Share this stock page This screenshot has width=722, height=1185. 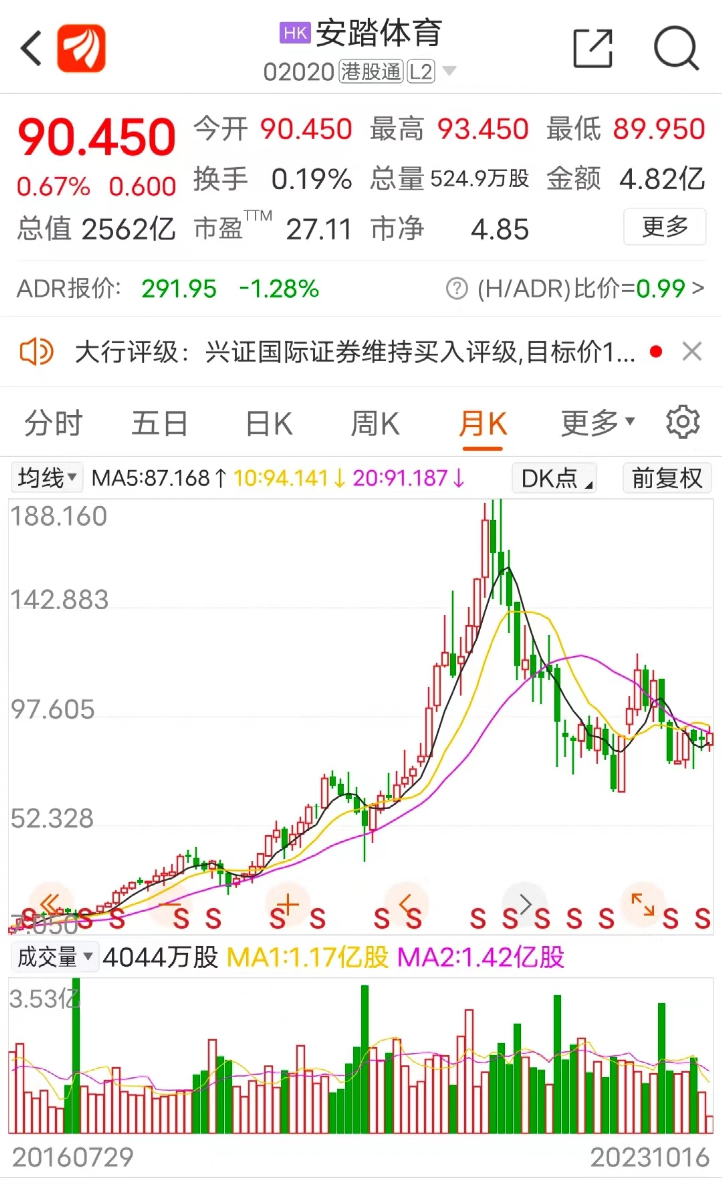593,49
